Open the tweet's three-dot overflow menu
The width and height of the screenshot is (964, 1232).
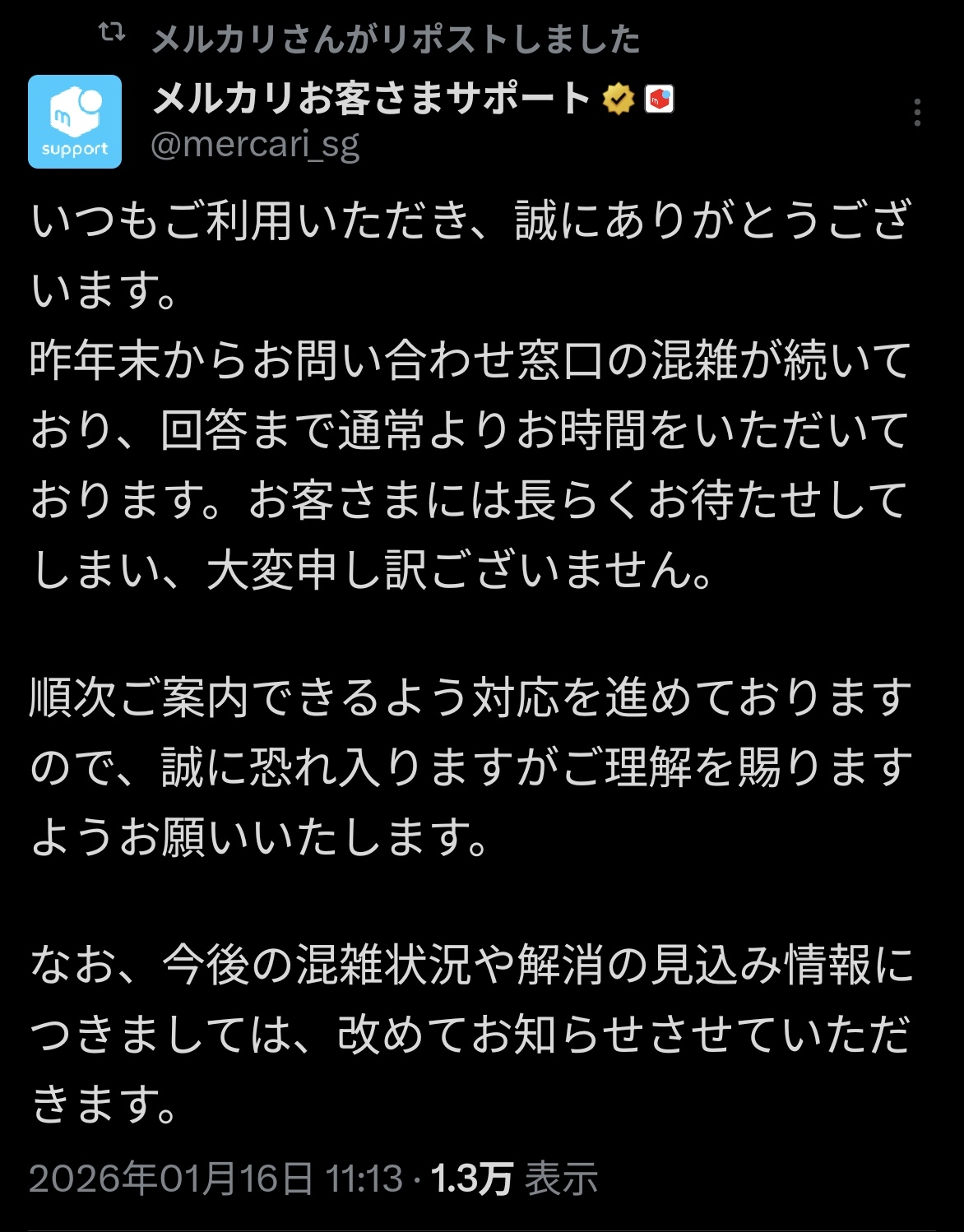917,113
